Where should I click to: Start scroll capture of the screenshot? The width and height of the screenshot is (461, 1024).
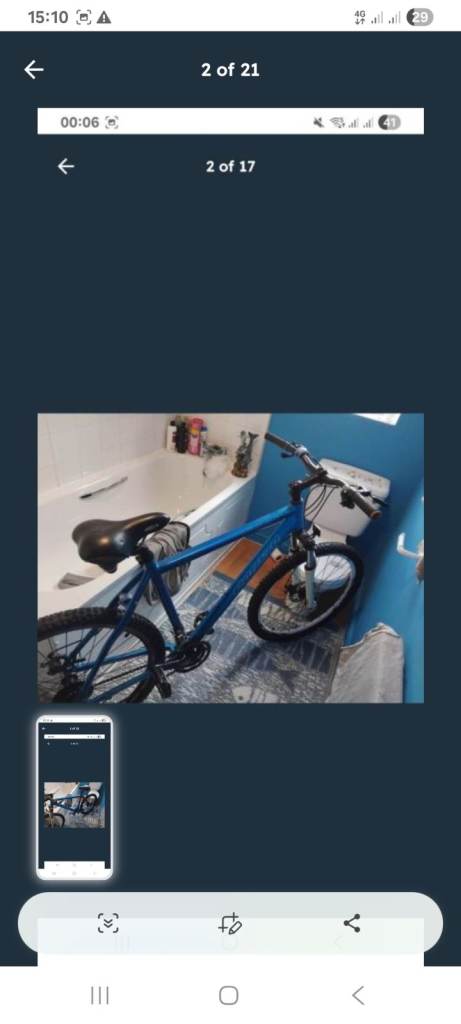coord(108,923)
